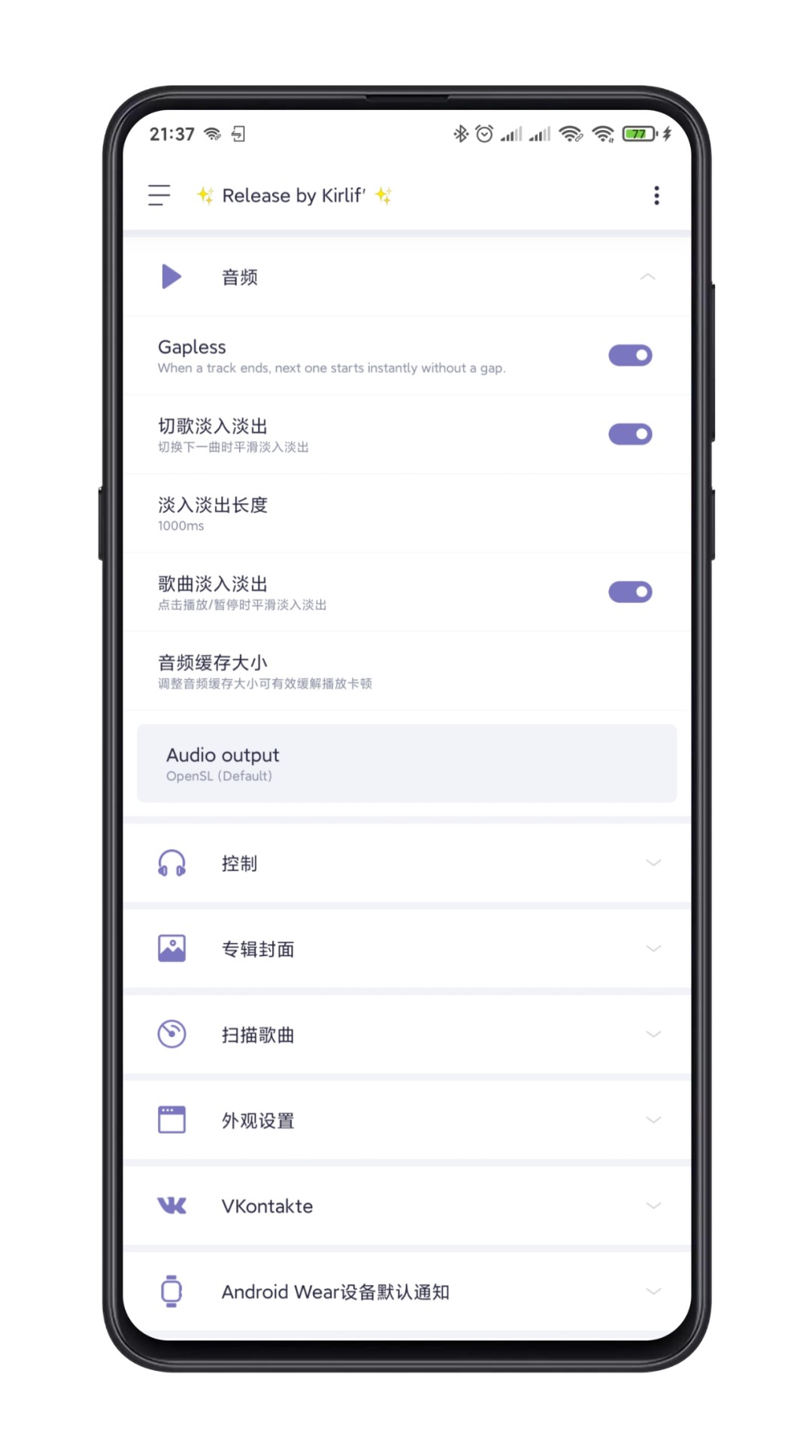
Task: Disable the 切歌淡入淡出 switch
Action: tap(630, 434)
